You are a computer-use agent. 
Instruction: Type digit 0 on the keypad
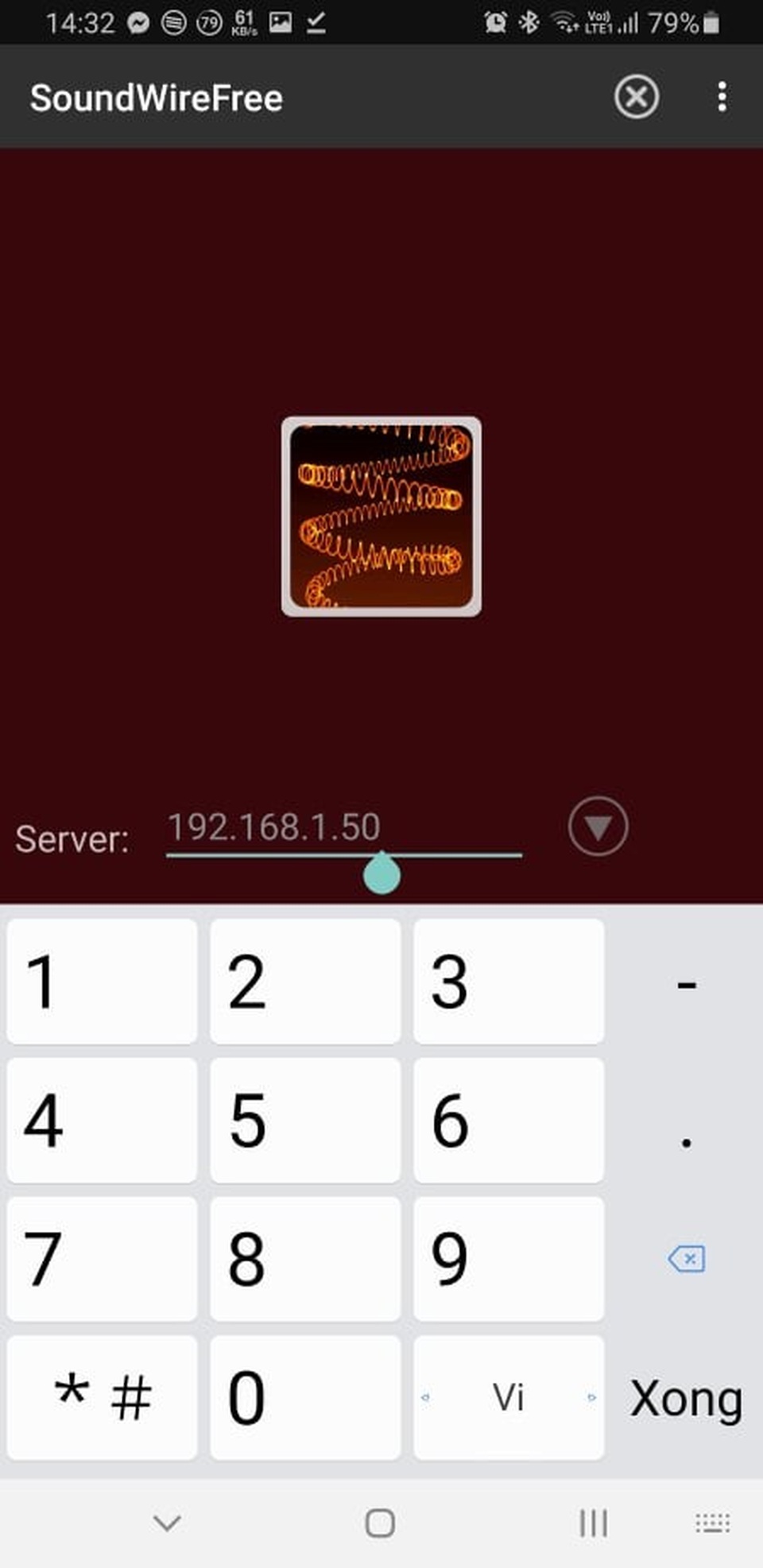[x=305, y=1397]
